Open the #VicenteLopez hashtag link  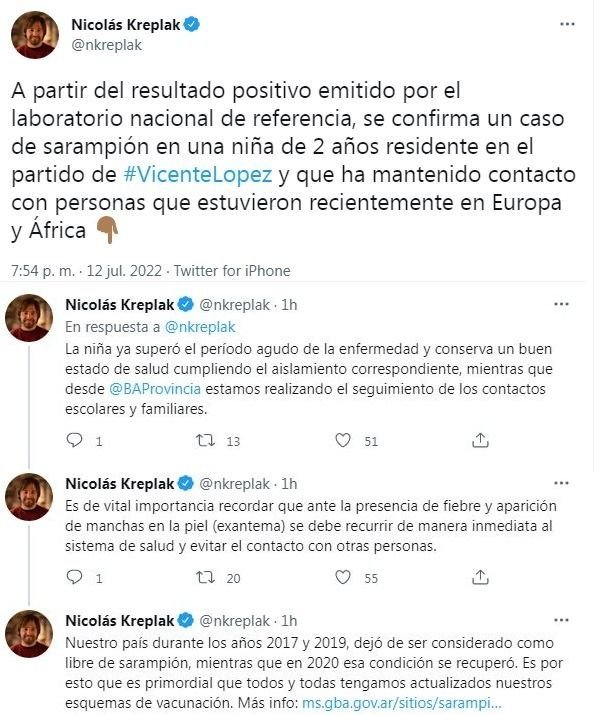(197, 174)
